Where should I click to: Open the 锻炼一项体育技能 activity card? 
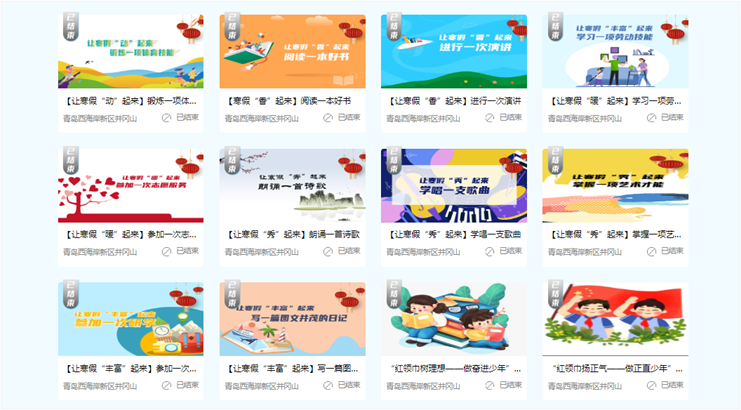tap(130, 52)
